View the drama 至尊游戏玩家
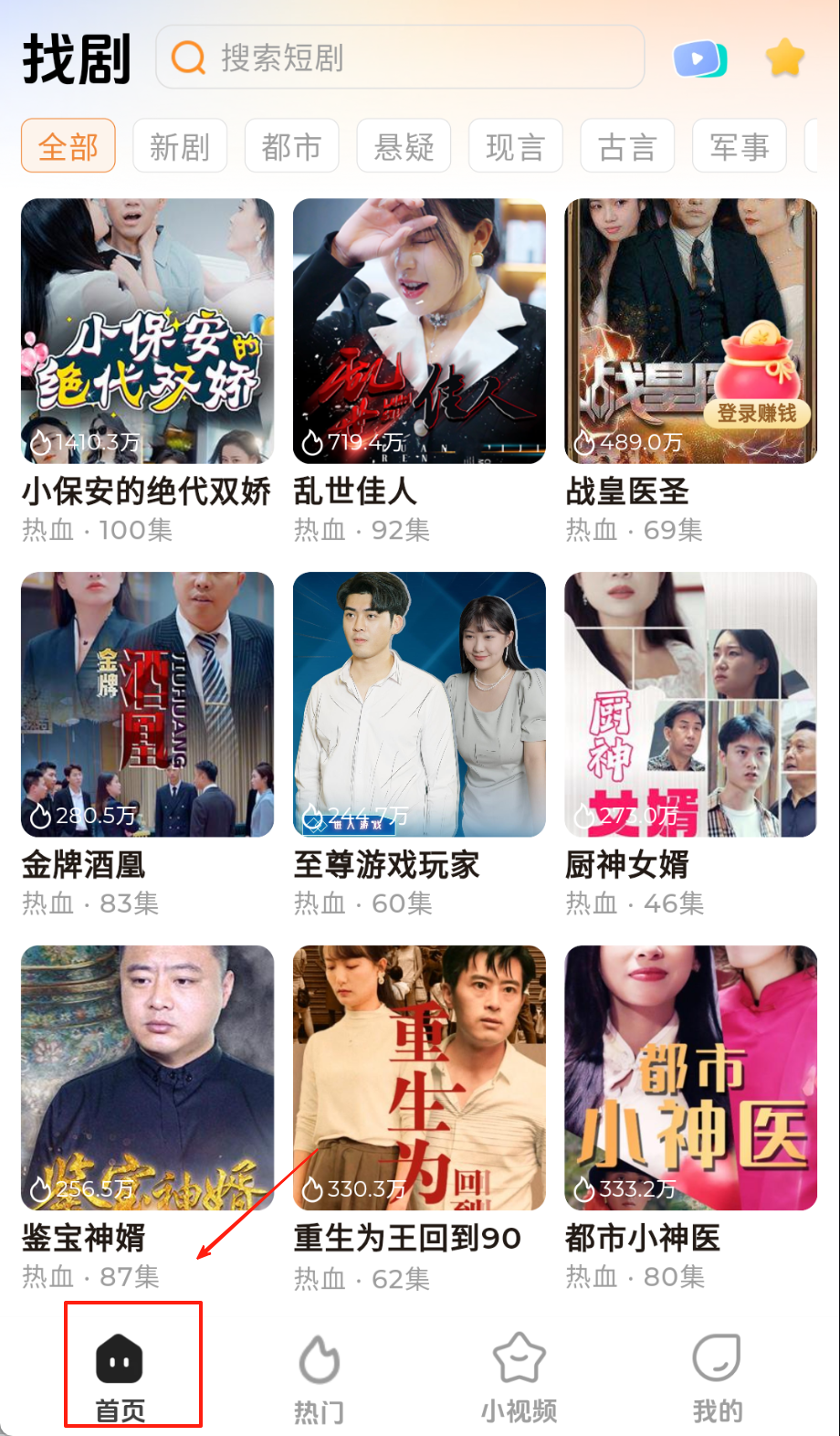The image size is (840, 1436). (419, 704)
